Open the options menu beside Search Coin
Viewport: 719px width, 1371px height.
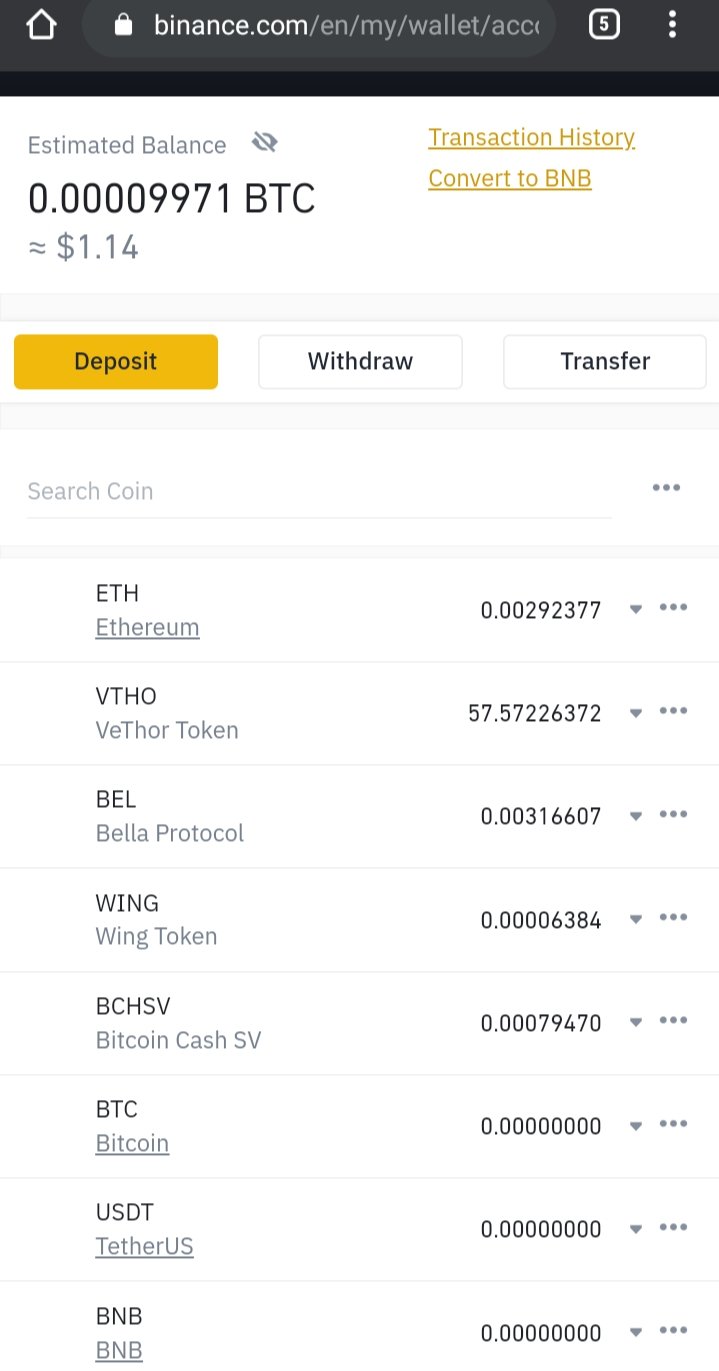click(666, 488)
